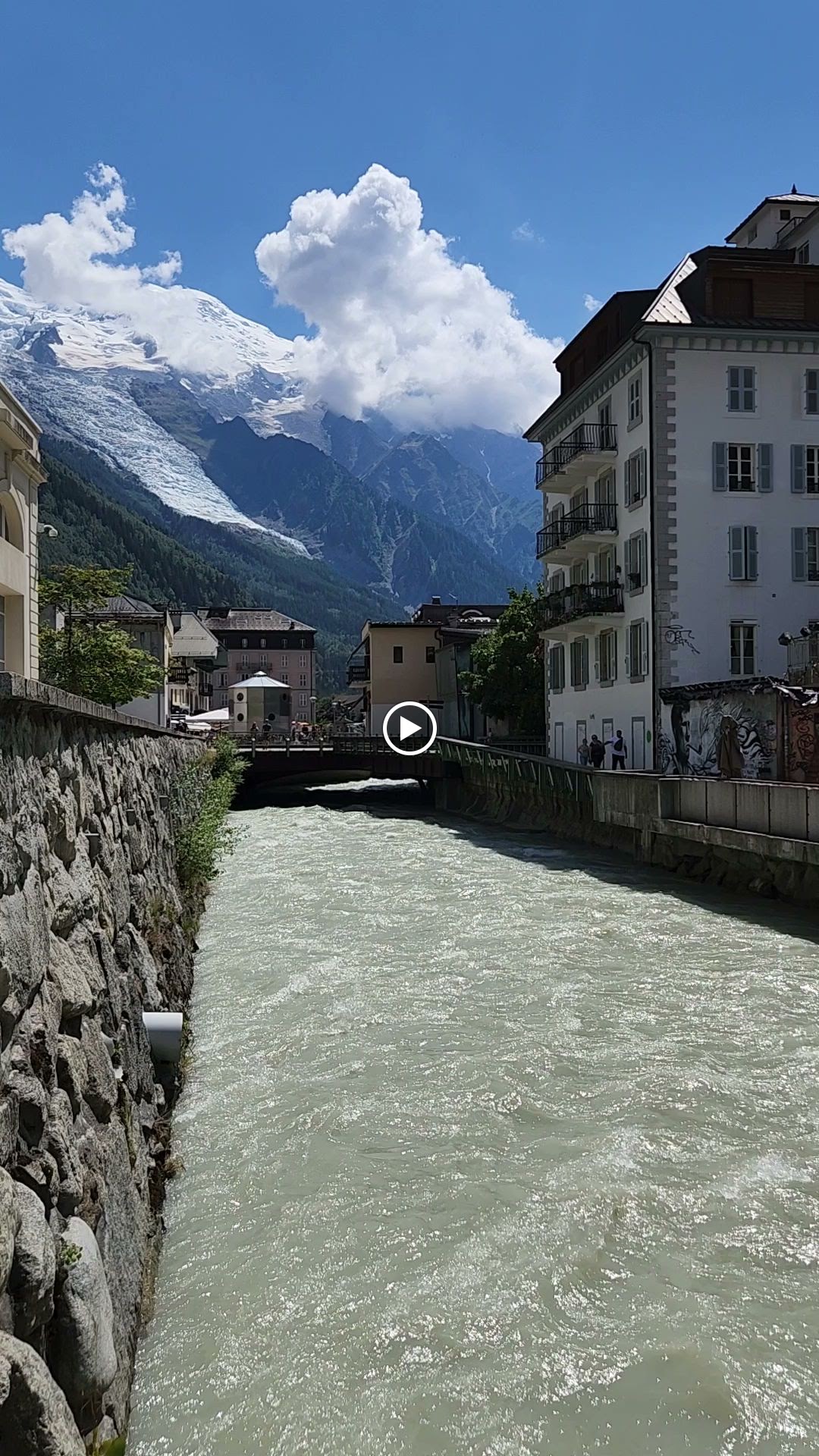
Task: Play the paused mountain river video
Action: [x=409, y=729]
